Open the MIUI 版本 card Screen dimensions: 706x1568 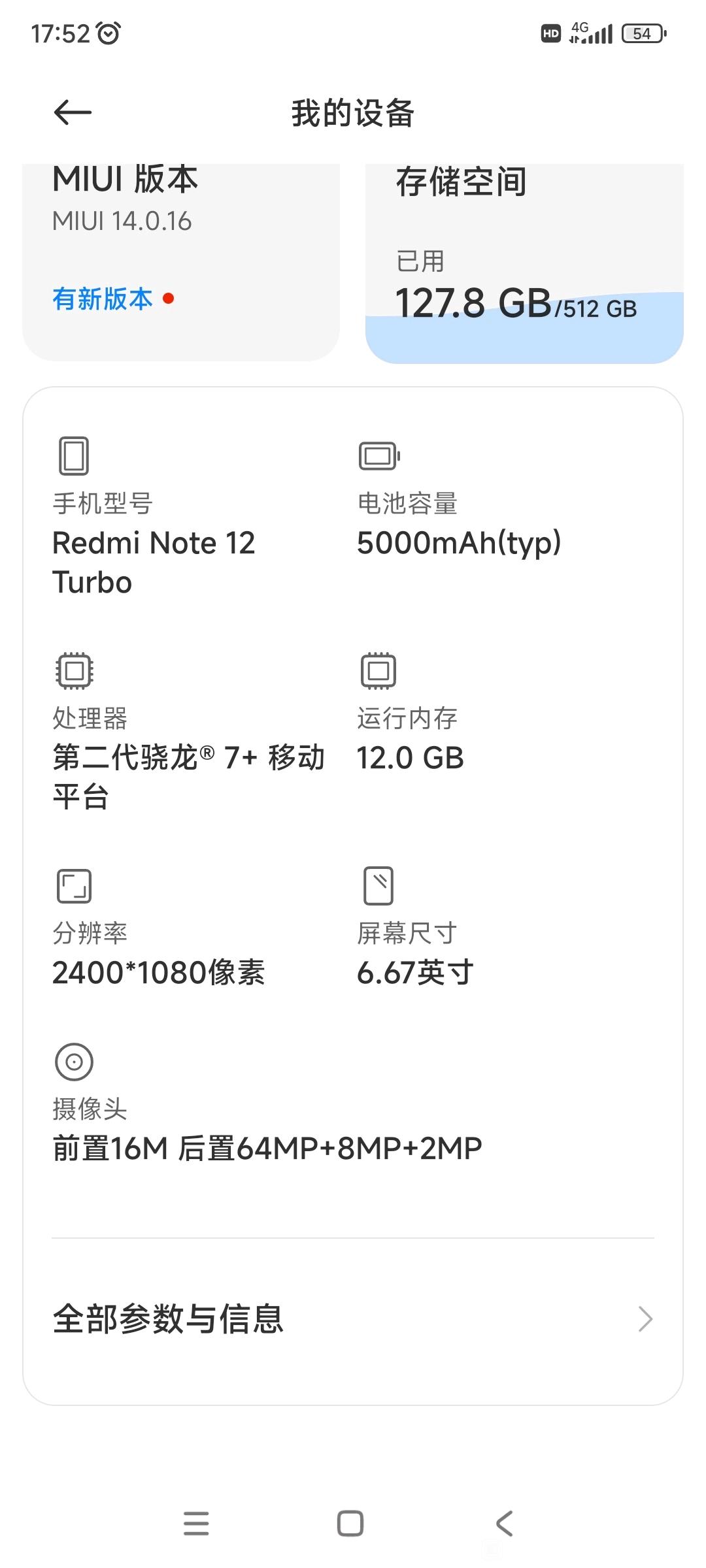[x=181, y=262]
